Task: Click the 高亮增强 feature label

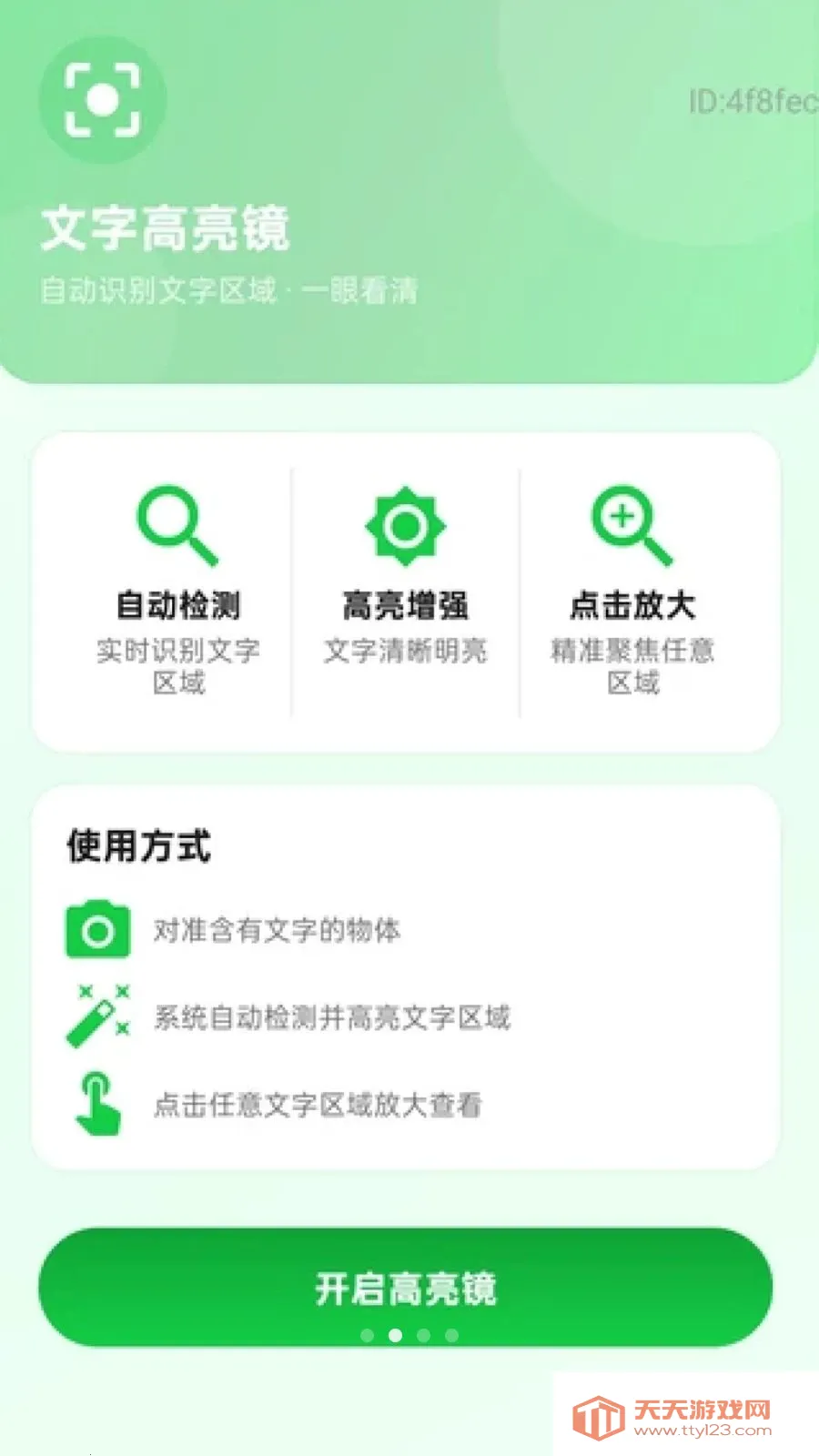Action: 408,603
